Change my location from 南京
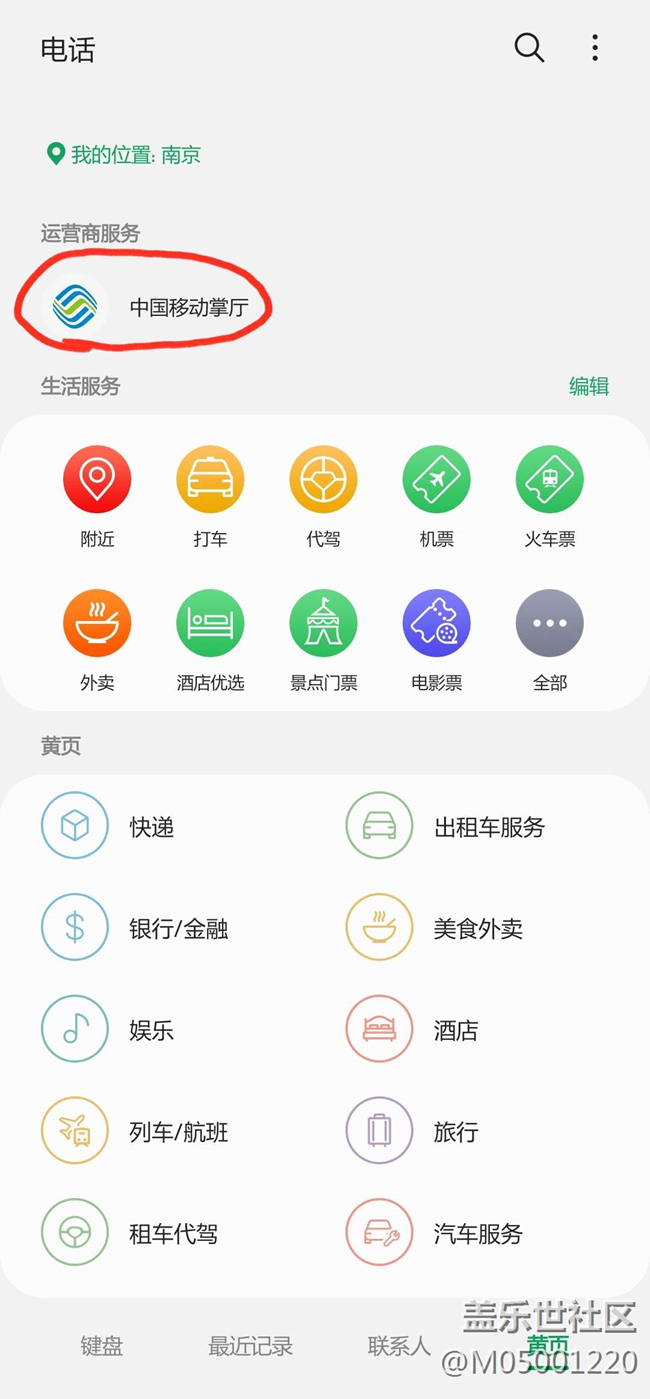 [x=124, y=155]
